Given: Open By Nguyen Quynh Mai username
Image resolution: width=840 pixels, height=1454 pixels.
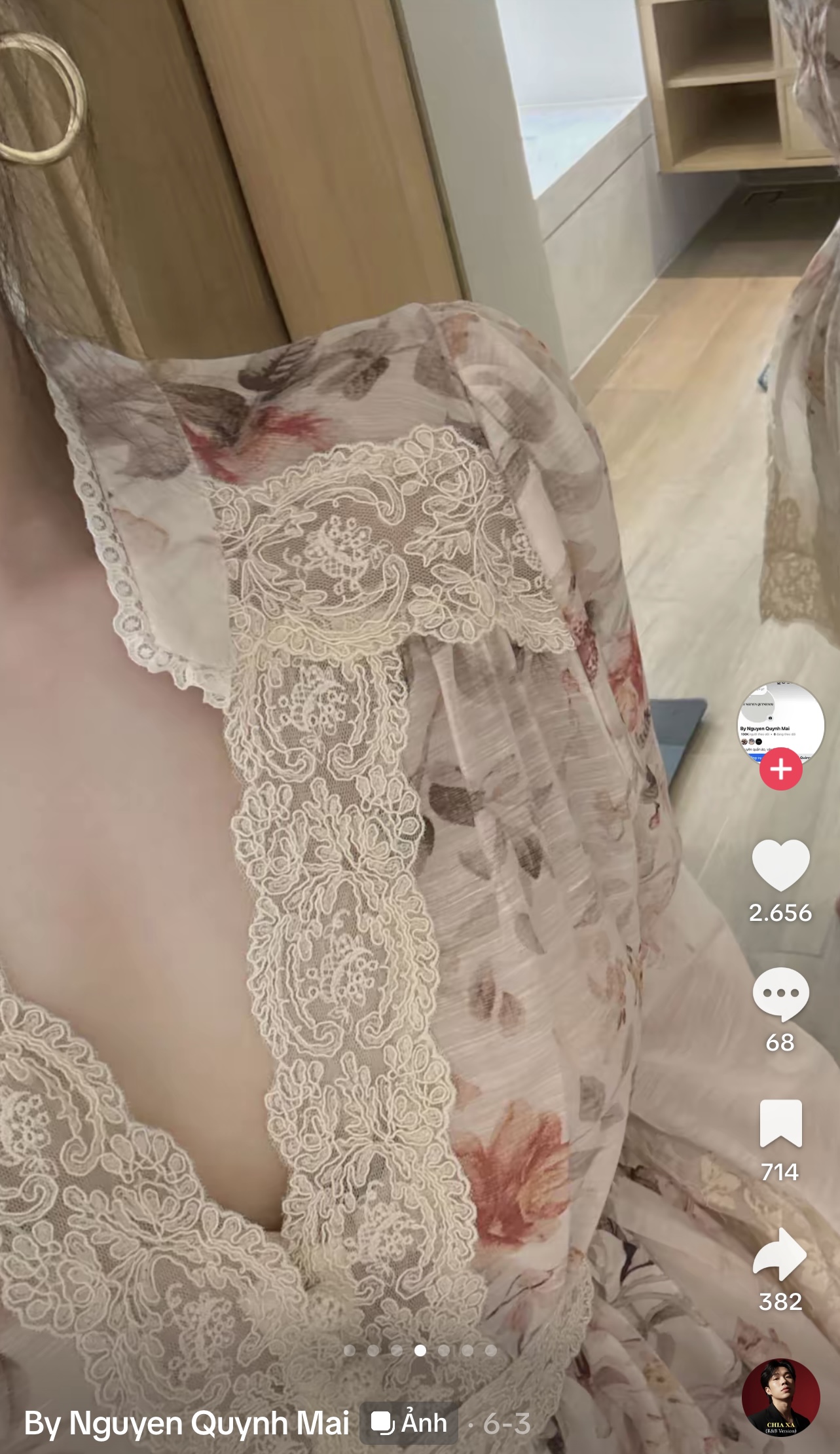Looking at the screenshot, I should click(x=187, y=1423).
